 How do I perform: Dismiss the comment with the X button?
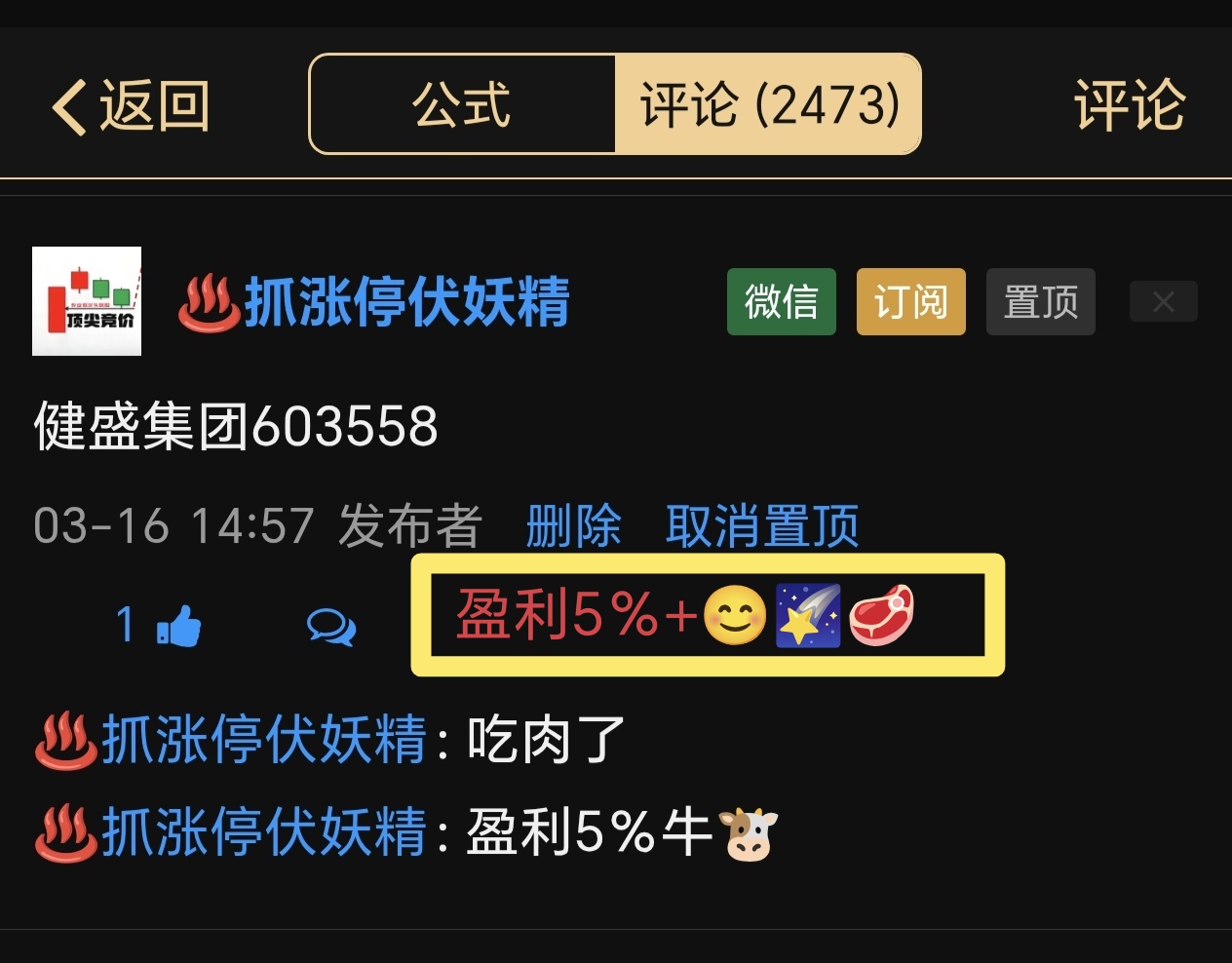pyautogui.click(x=1163, y=302)
